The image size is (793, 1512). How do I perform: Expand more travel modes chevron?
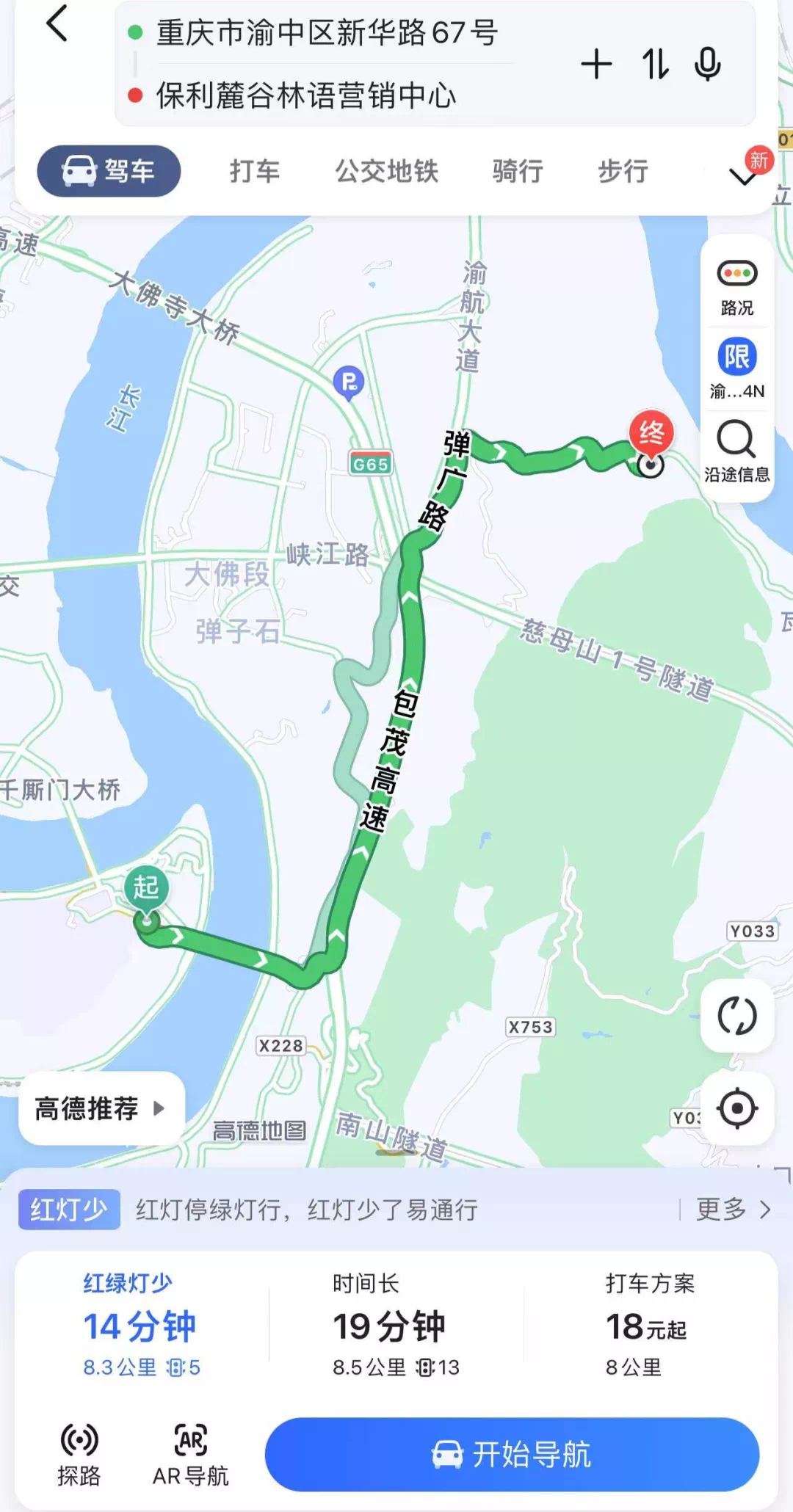(743, 176)
